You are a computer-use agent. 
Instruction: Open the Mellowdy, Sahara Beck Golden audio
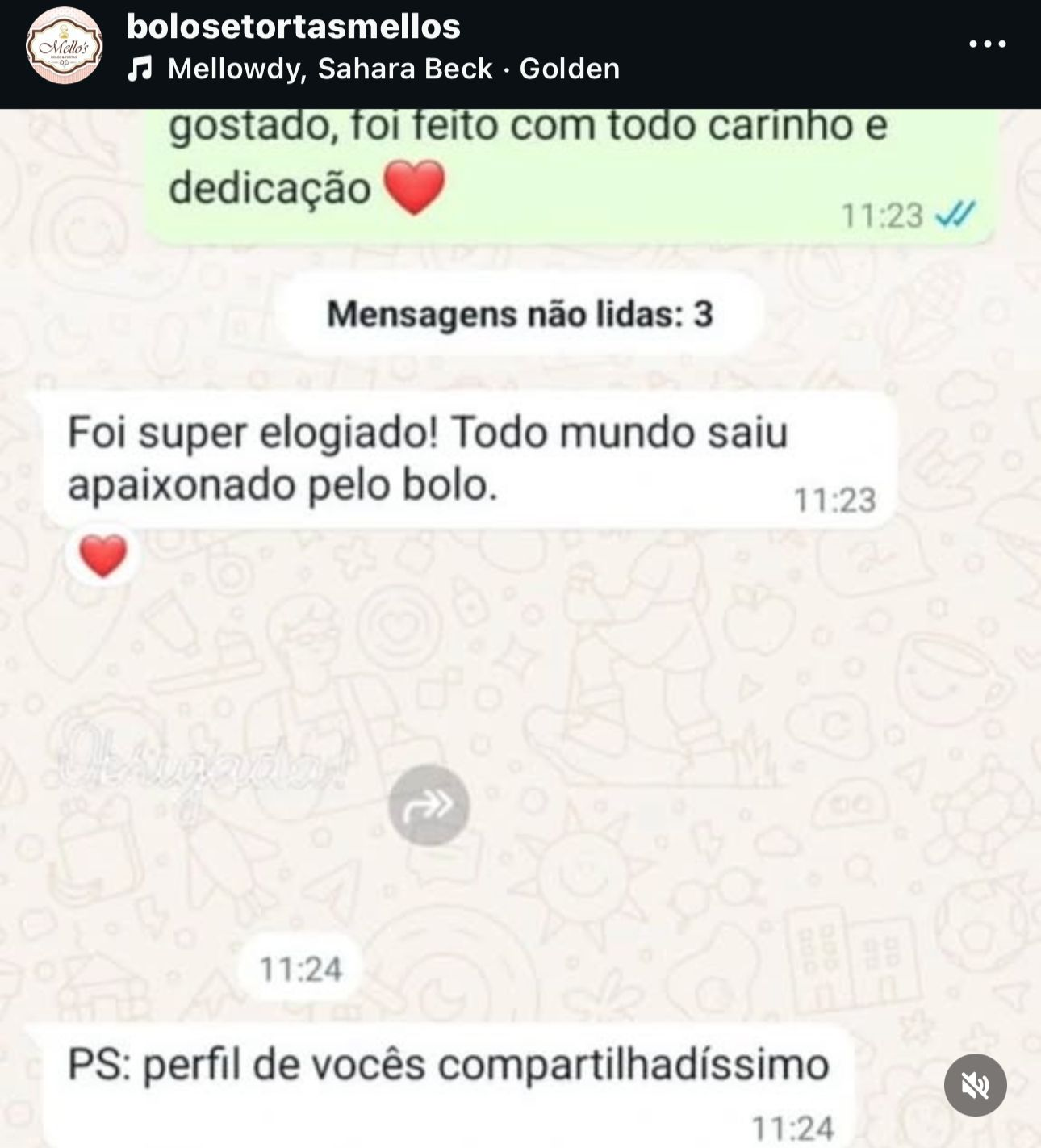pyautogui.click(x=393, y=69)
